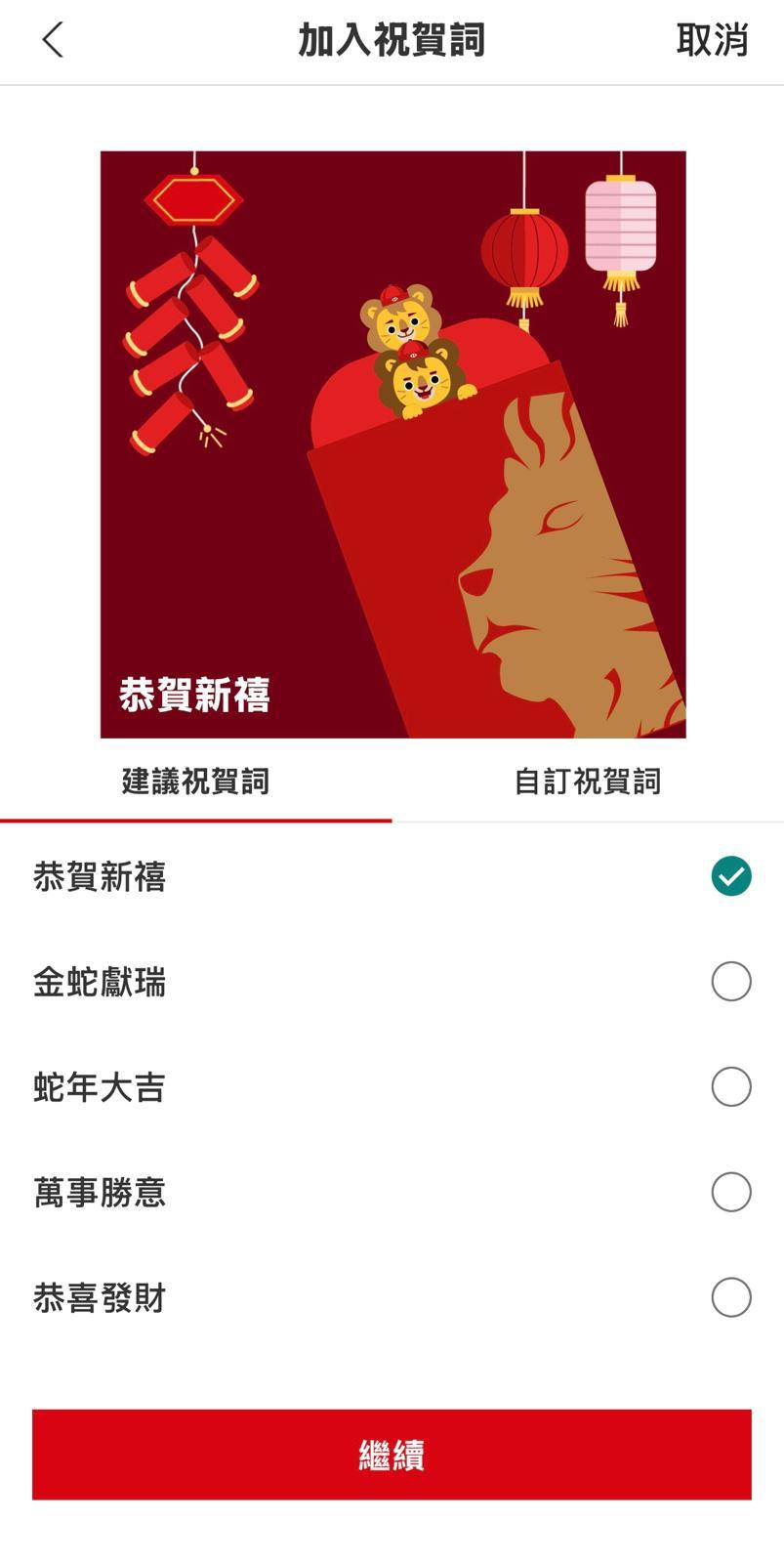
Task: Switch to the 自訂祝賀詞 tab
Action: click(x=588, y=781)
